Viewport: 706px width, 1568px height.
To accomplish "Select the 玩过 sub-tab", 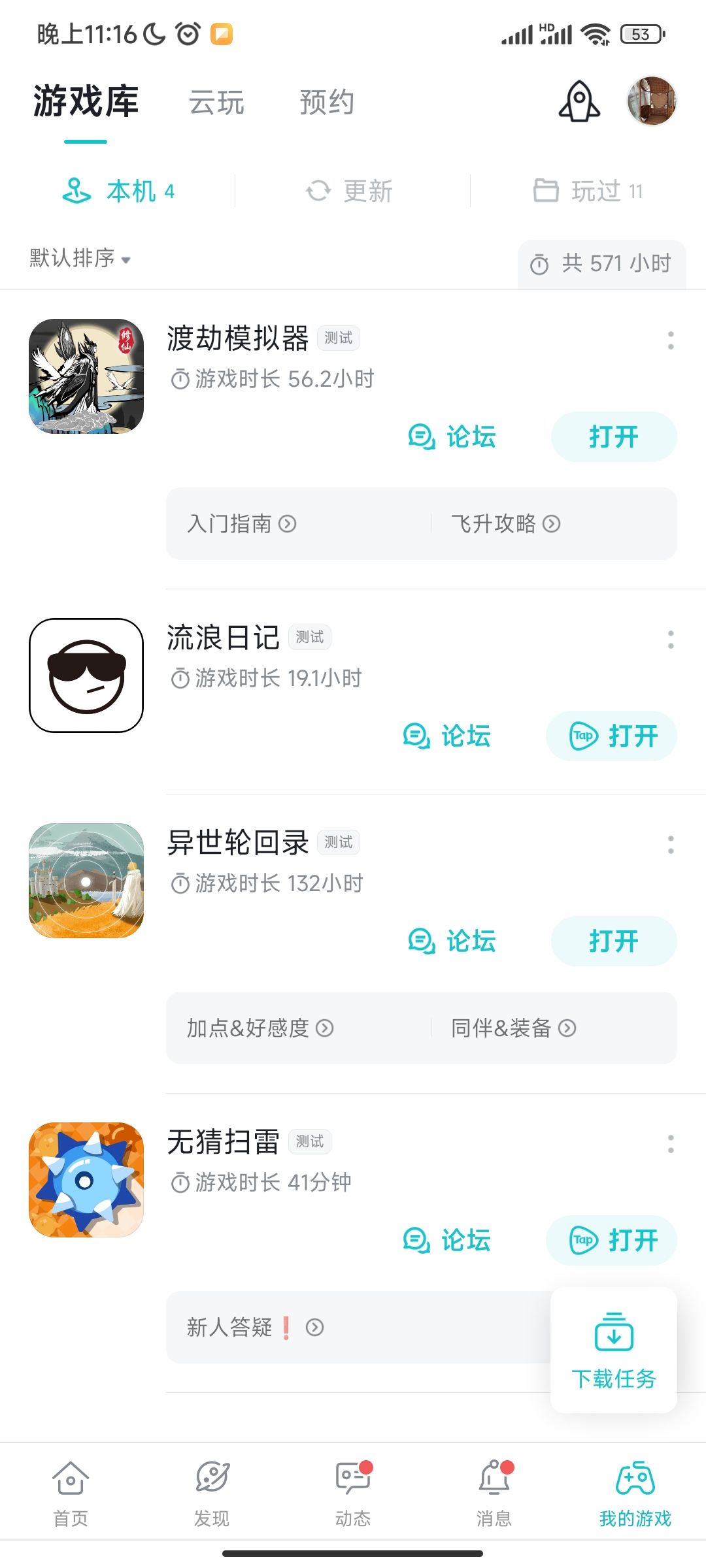I will (x=588, y=191).
